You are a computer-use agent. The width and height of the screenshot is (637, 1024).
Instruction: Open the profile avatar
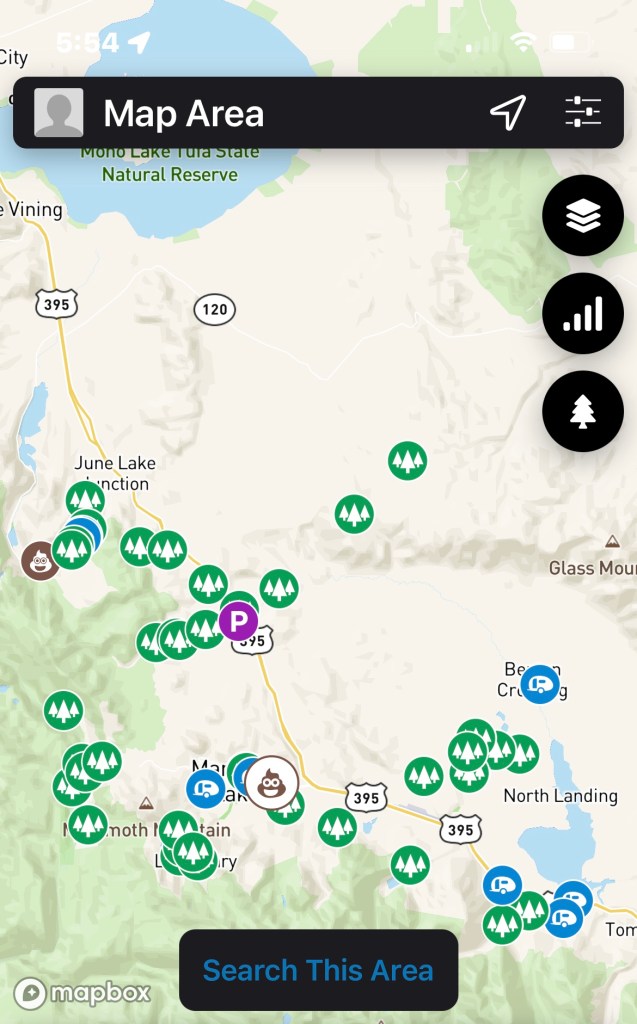coord(58,113)
